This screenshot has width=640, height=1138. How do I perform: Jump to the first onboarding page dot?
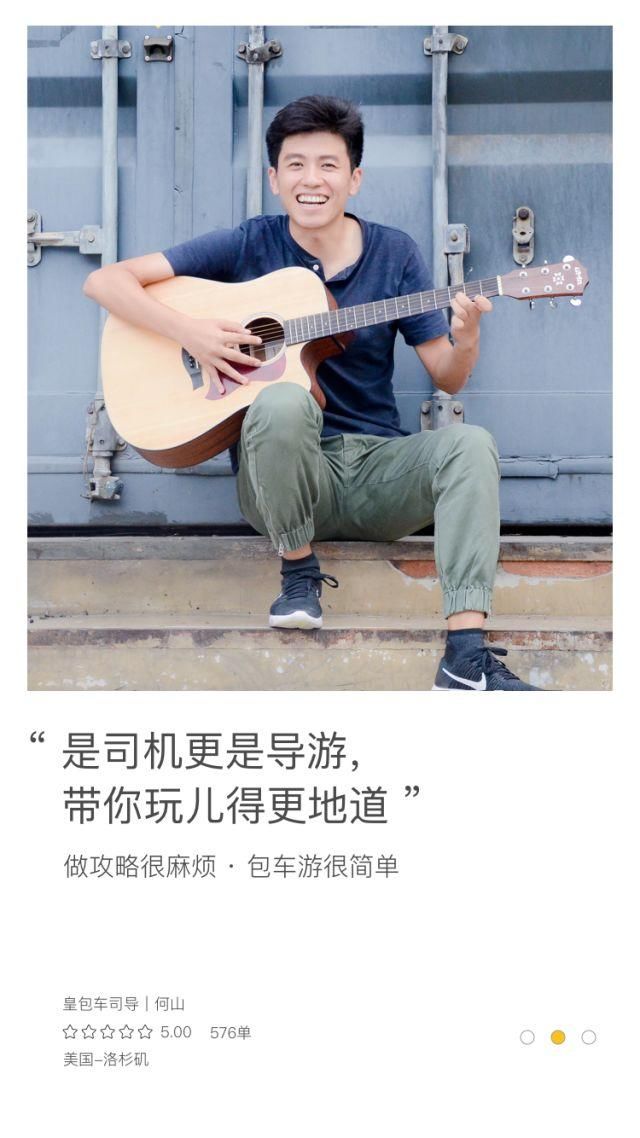[527, 1037]
